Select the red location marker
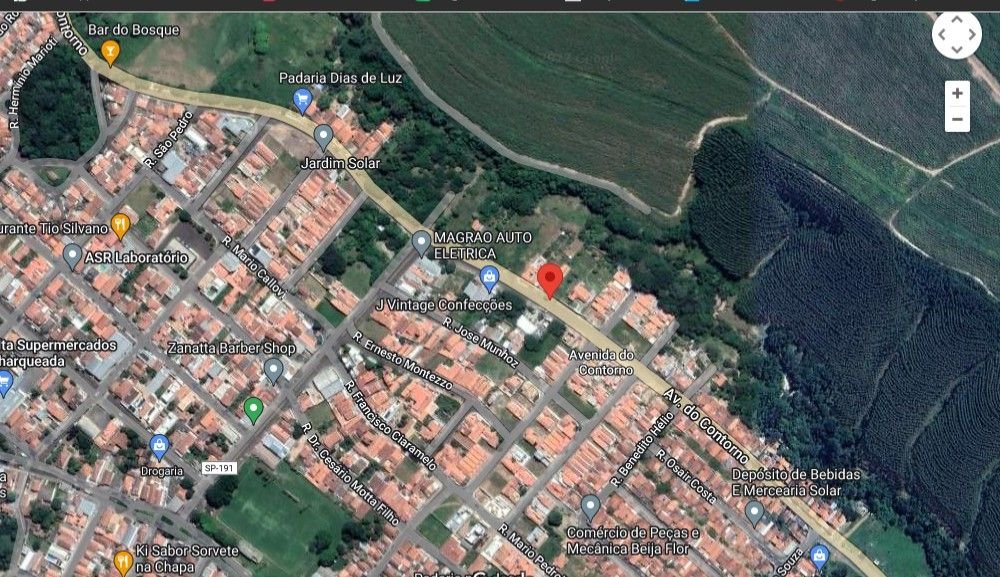1000x577 pixels. 549,278
